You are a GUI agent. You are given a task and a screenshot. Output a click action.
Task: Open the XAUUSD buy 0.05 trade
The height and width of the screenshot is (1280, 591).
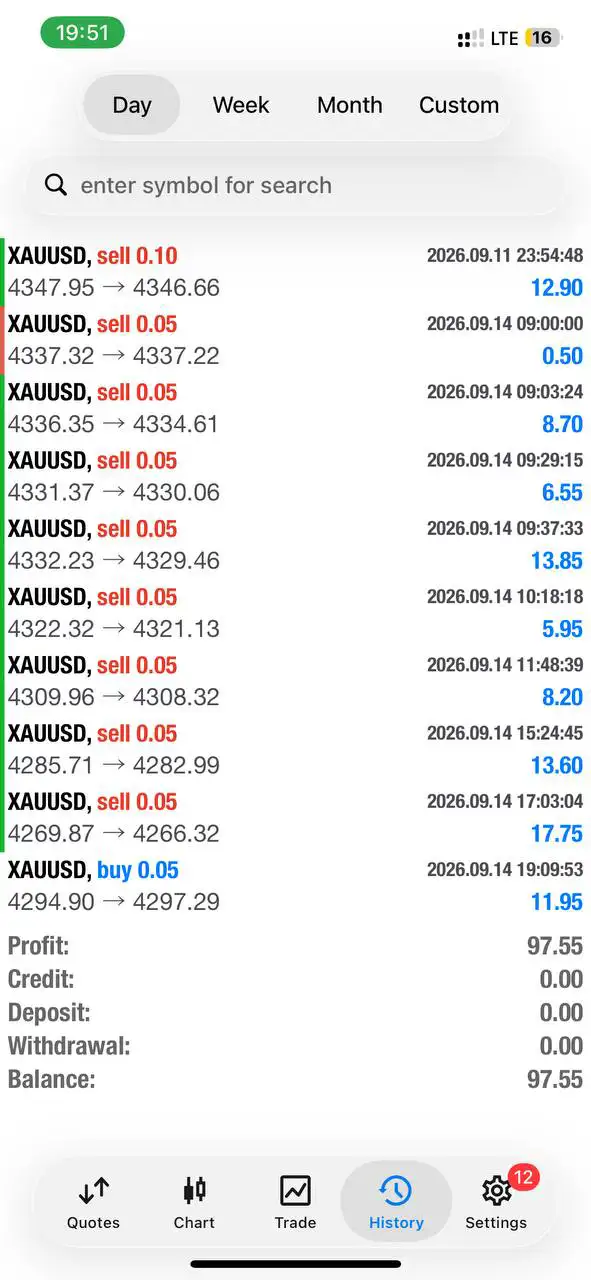tap(295, 886)
